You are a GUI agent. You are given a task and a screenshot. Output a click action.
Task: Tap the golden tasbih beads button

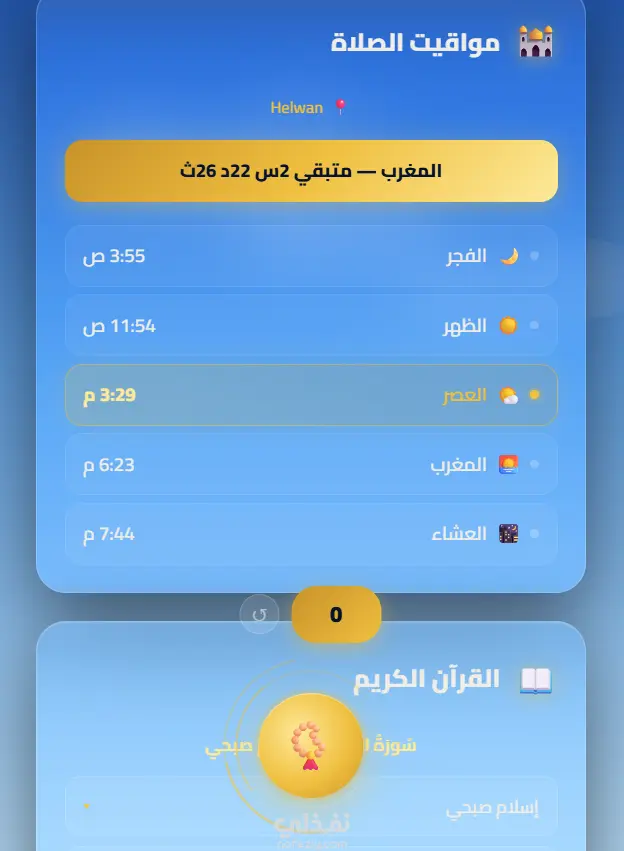click(x=310, y=745)
